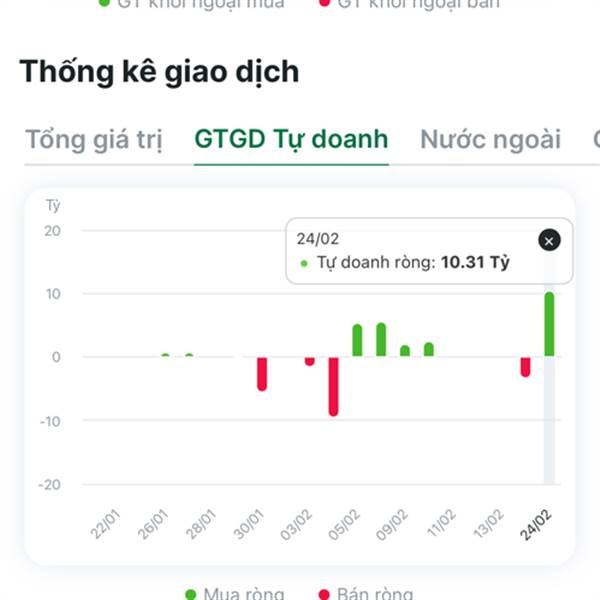The height and width of the screenshot is (600, 600).
Task: Select the GTGD Tự doanh tab
Action: click(x=291, y=140)
